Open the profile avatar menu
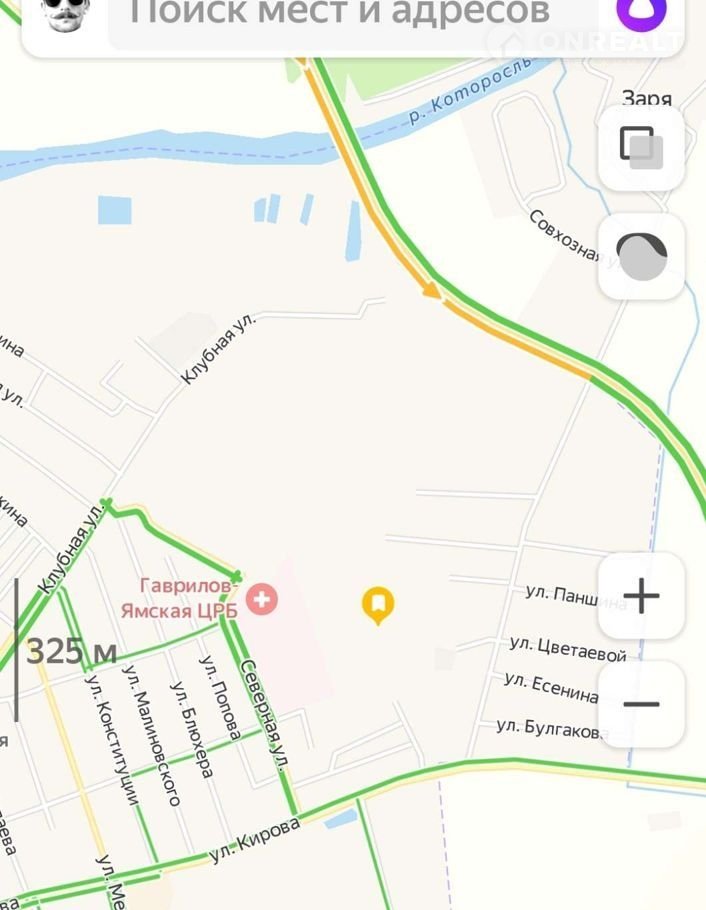 click(x=62, y=12)
